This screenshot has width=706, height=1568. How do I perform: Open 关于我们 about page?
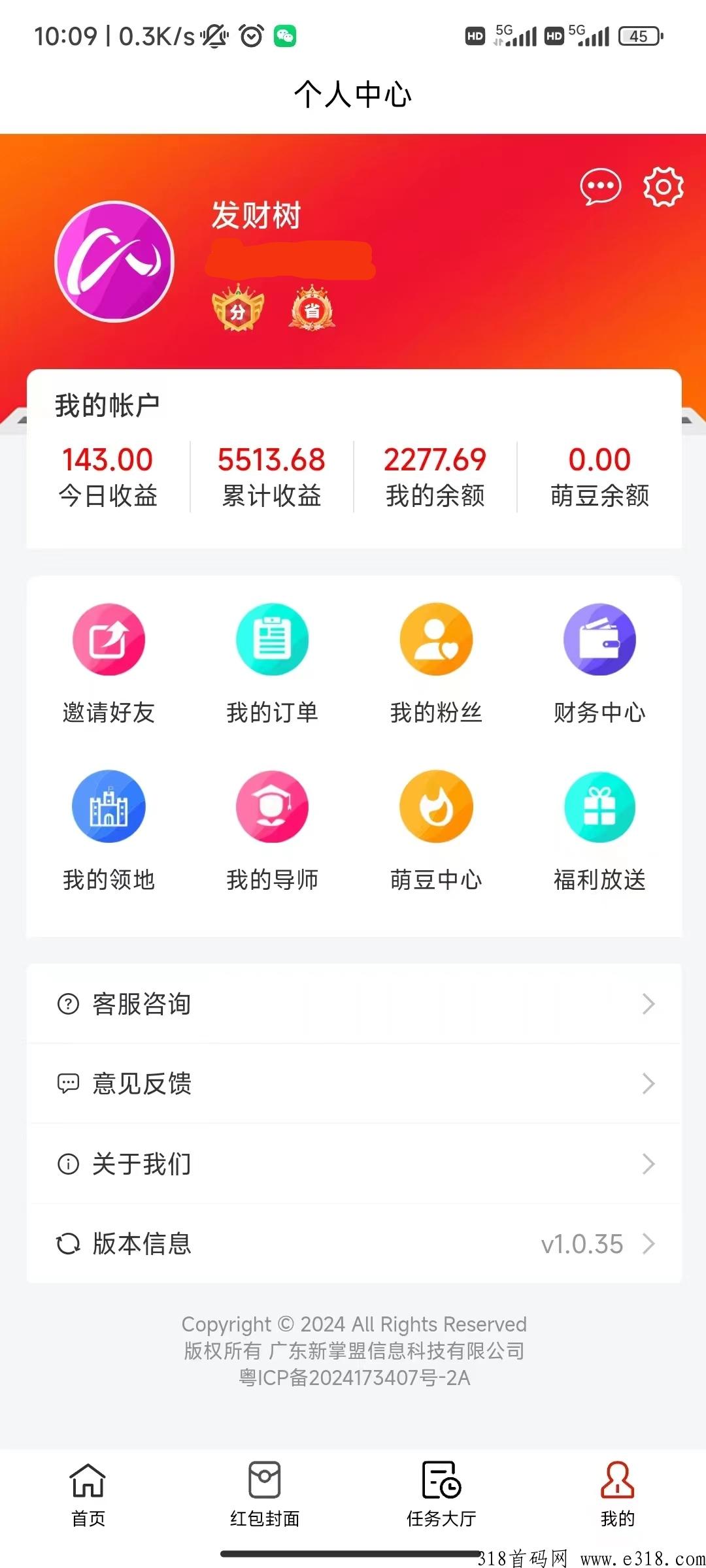pyautogui.click(x=354, y=1164)
